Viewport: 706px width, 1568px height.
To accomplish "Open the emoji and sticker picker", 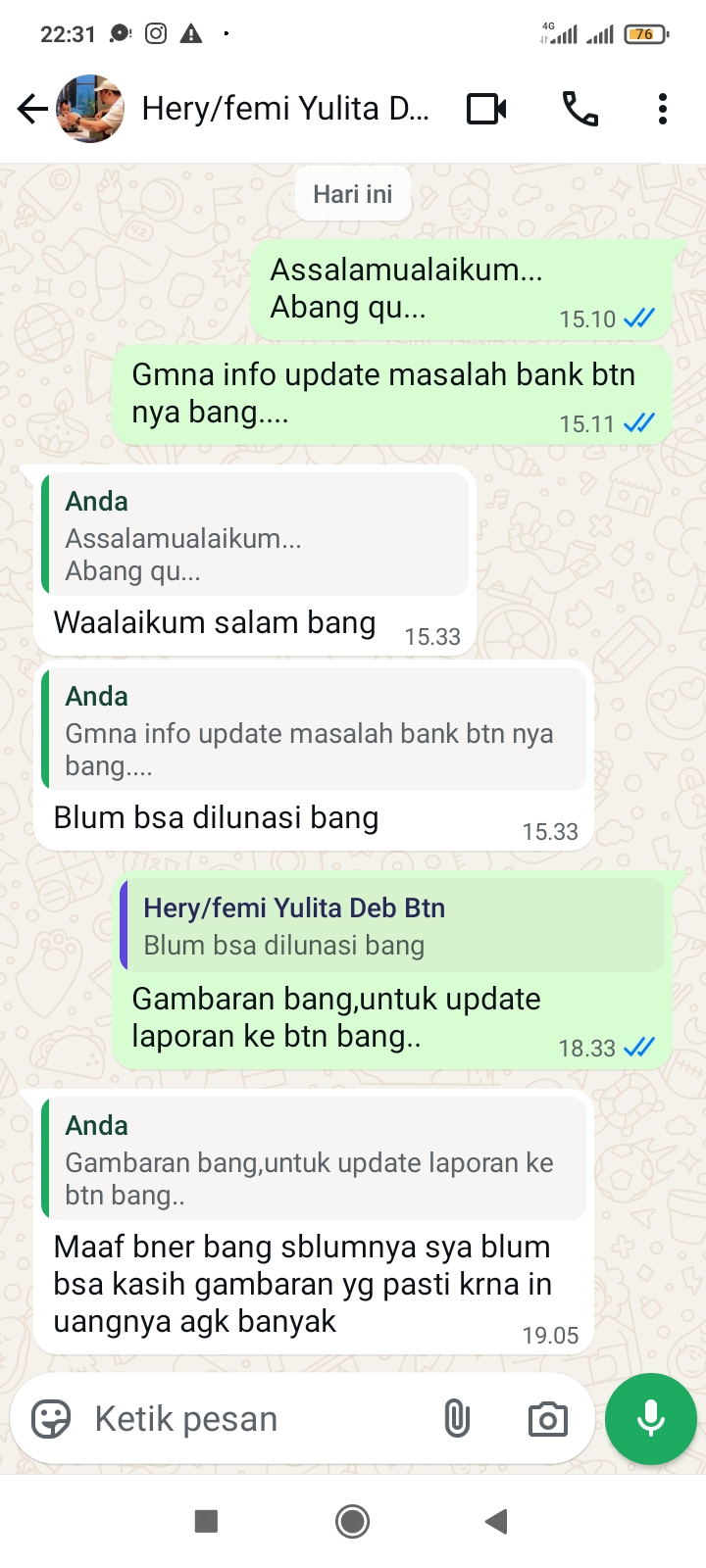I will click(51, 1418).
